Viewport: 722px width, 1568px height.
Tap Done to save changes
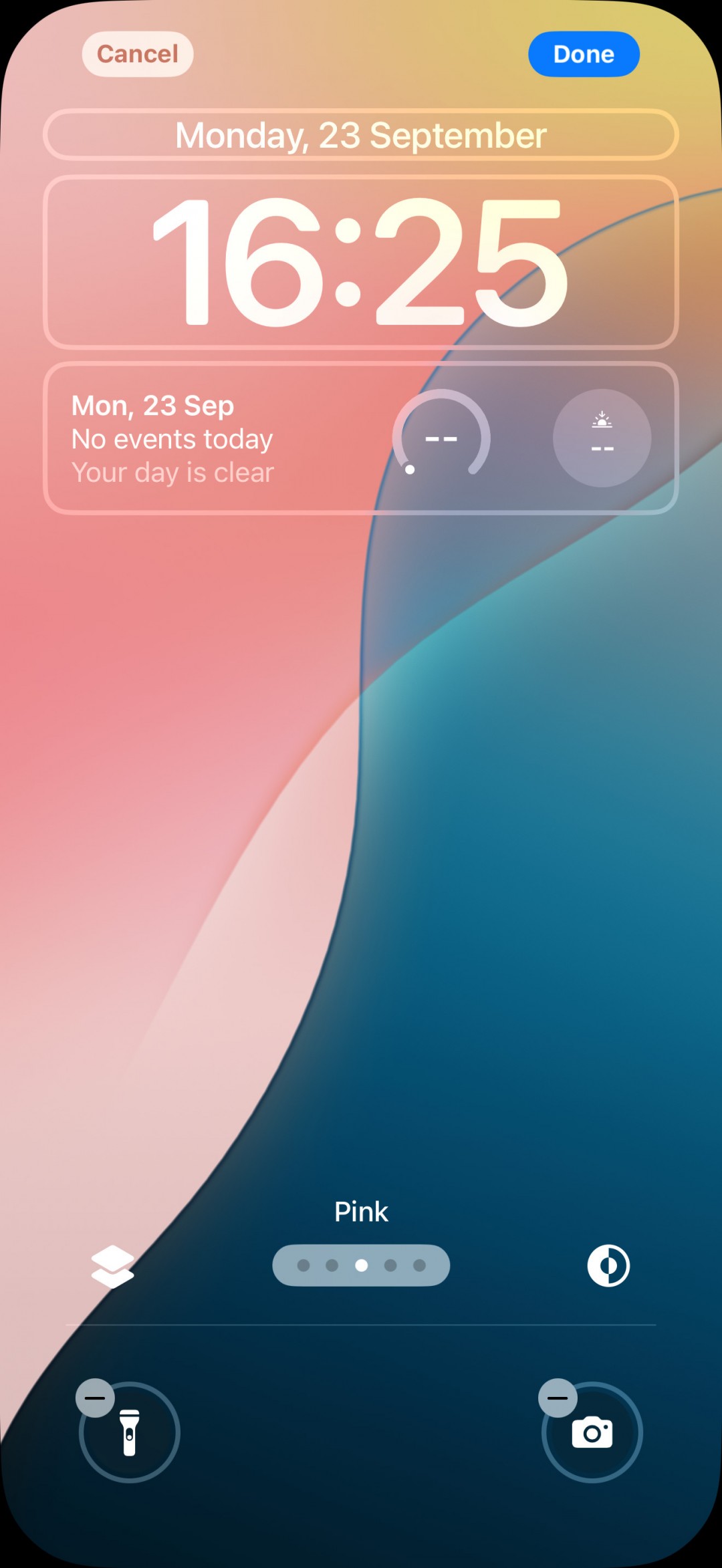point(583,54)
